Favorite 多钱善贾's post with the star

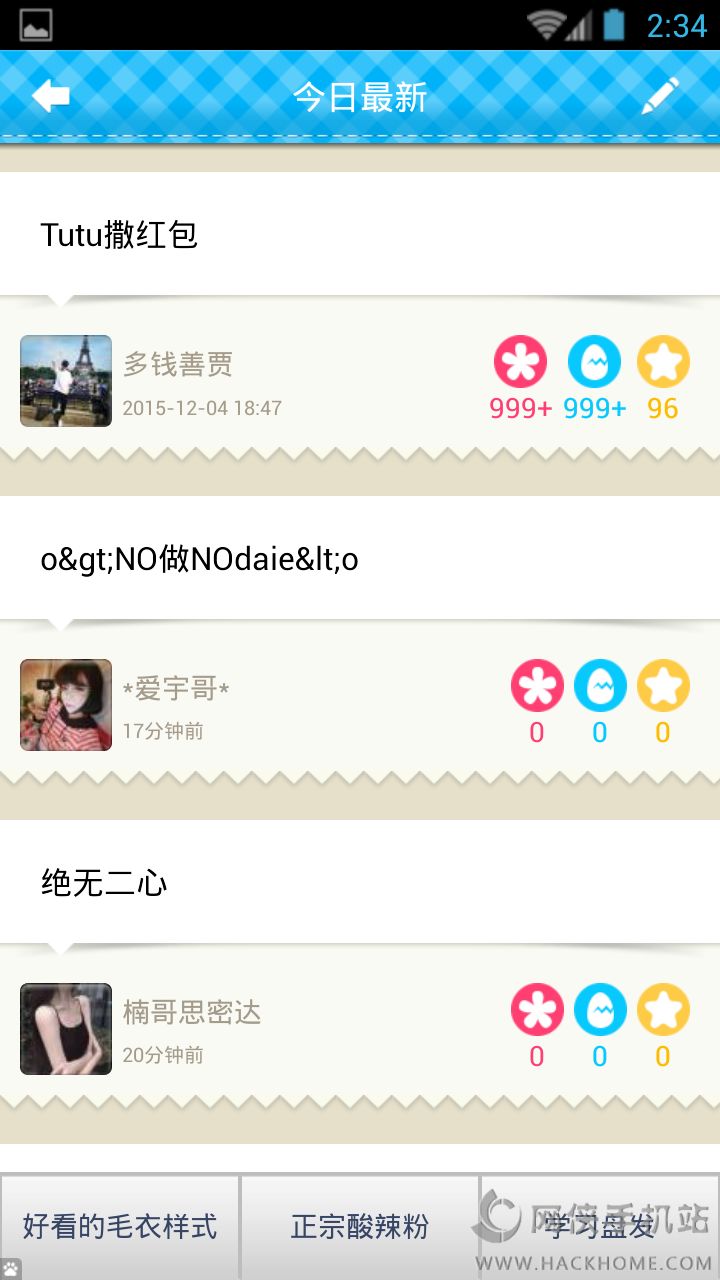coord(663,362)
